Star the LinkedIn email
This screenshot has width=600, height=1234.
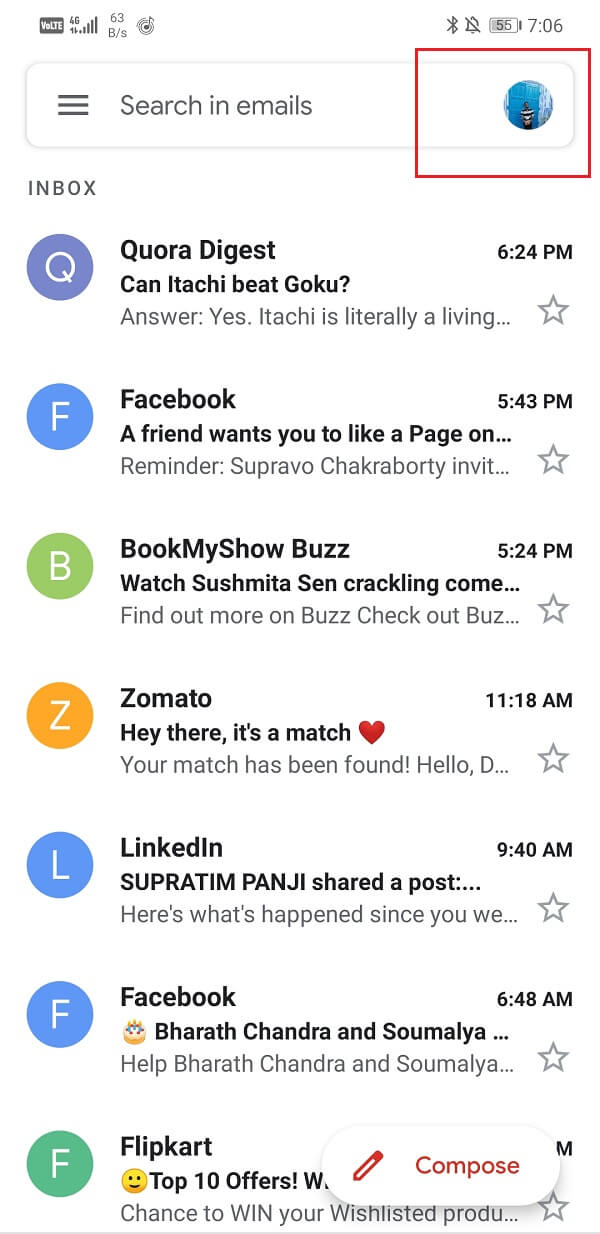pos(553,908)
